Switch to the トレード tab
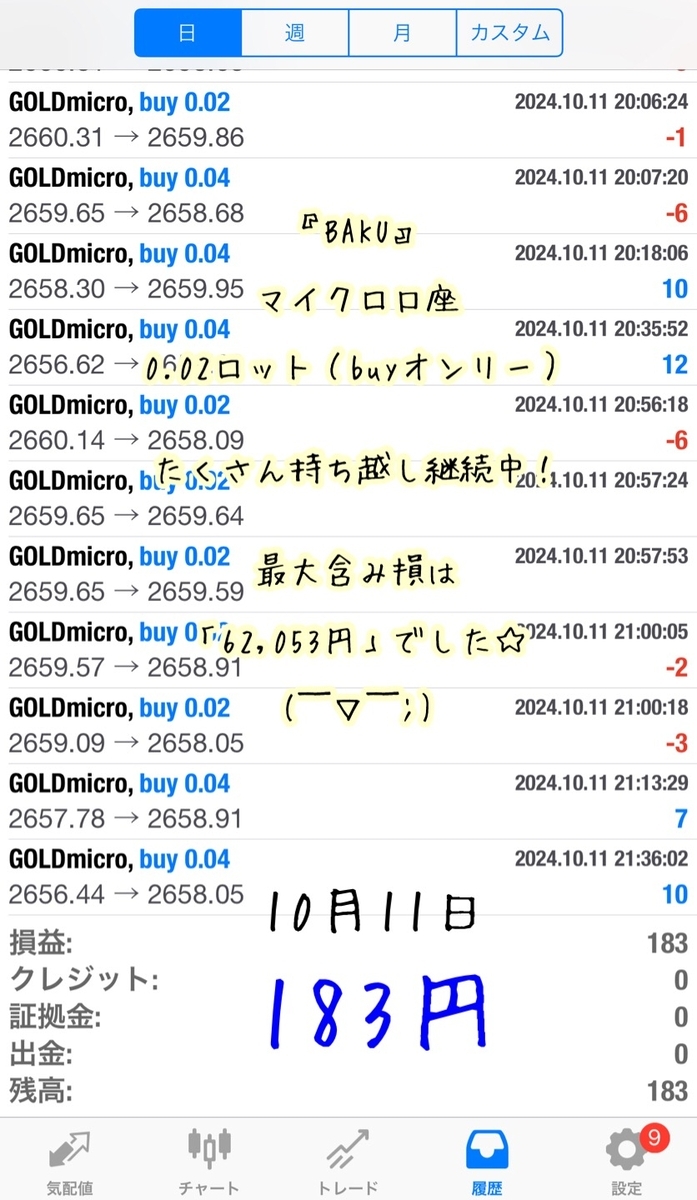Viewport: 697px width, 1200px height. (348, 1160)
